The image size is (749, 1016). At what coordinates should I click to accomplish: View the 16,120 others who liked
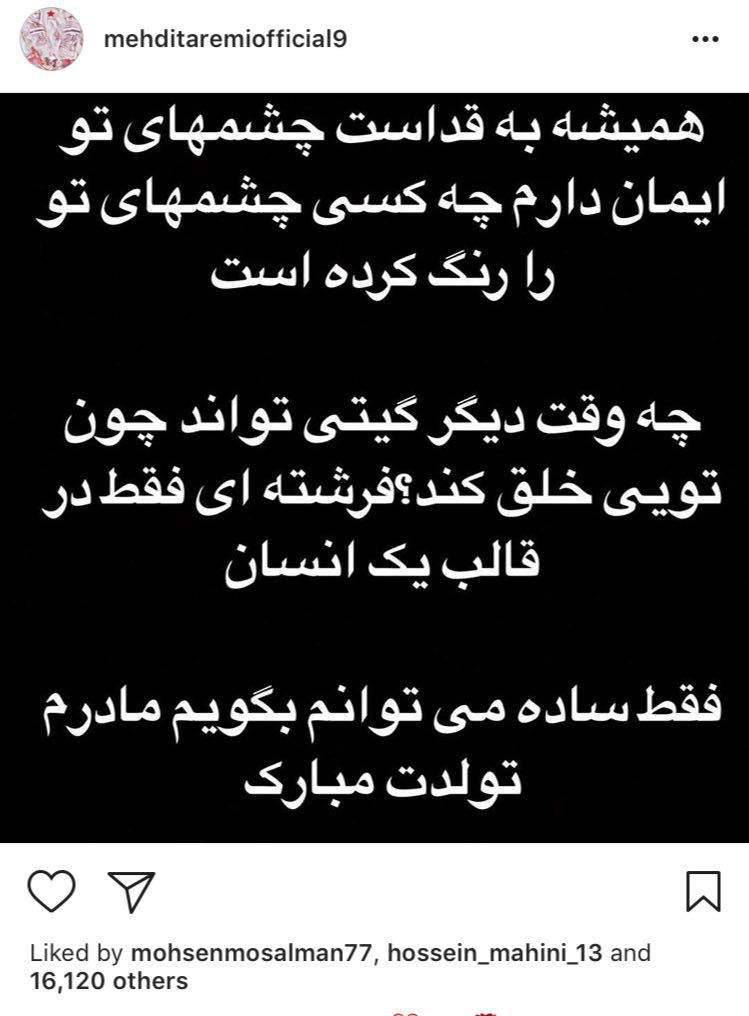109,981
